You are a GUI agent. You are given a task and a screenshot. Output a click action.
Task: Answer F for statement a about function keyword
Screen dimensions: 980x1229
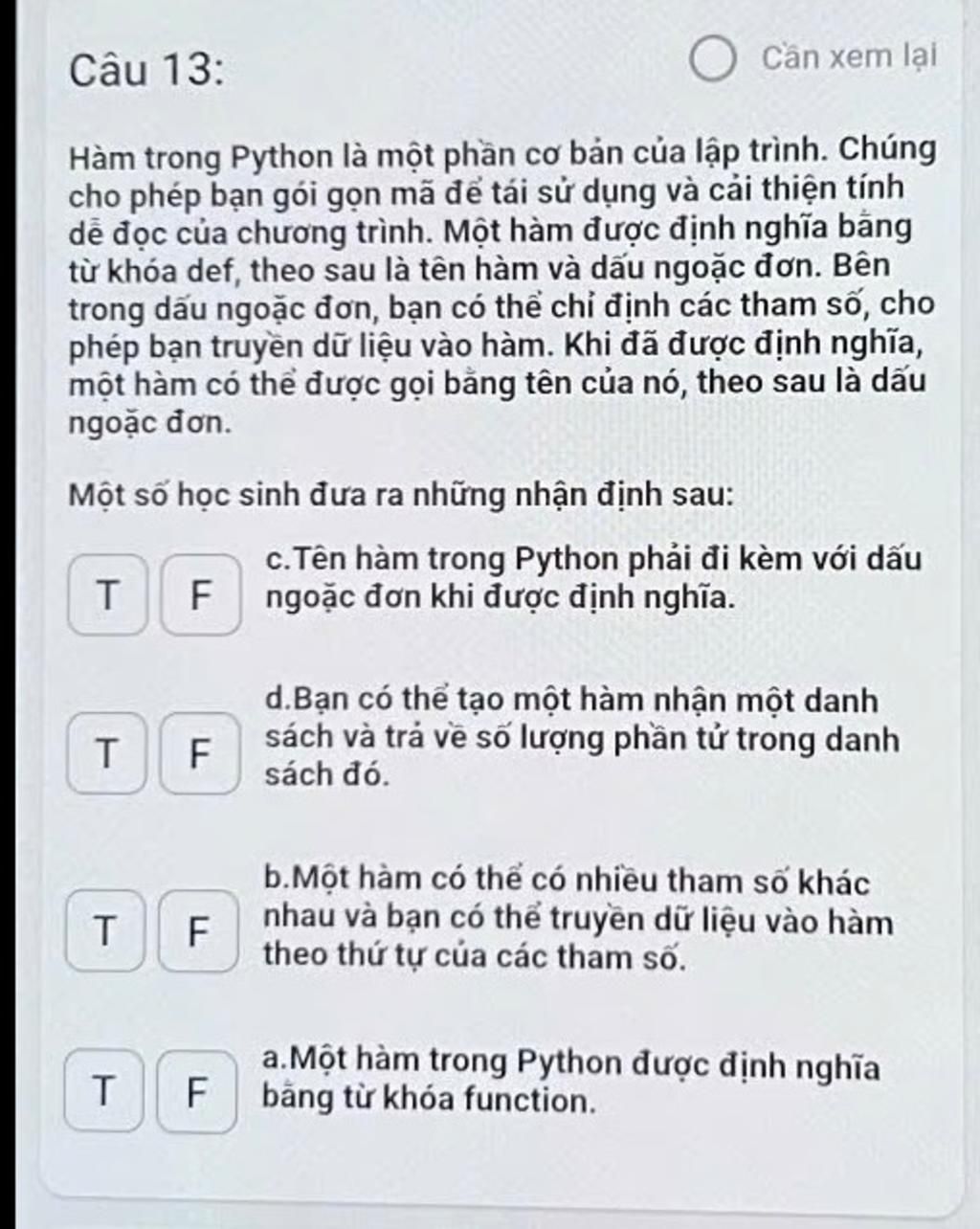[x=196, y=1090]
